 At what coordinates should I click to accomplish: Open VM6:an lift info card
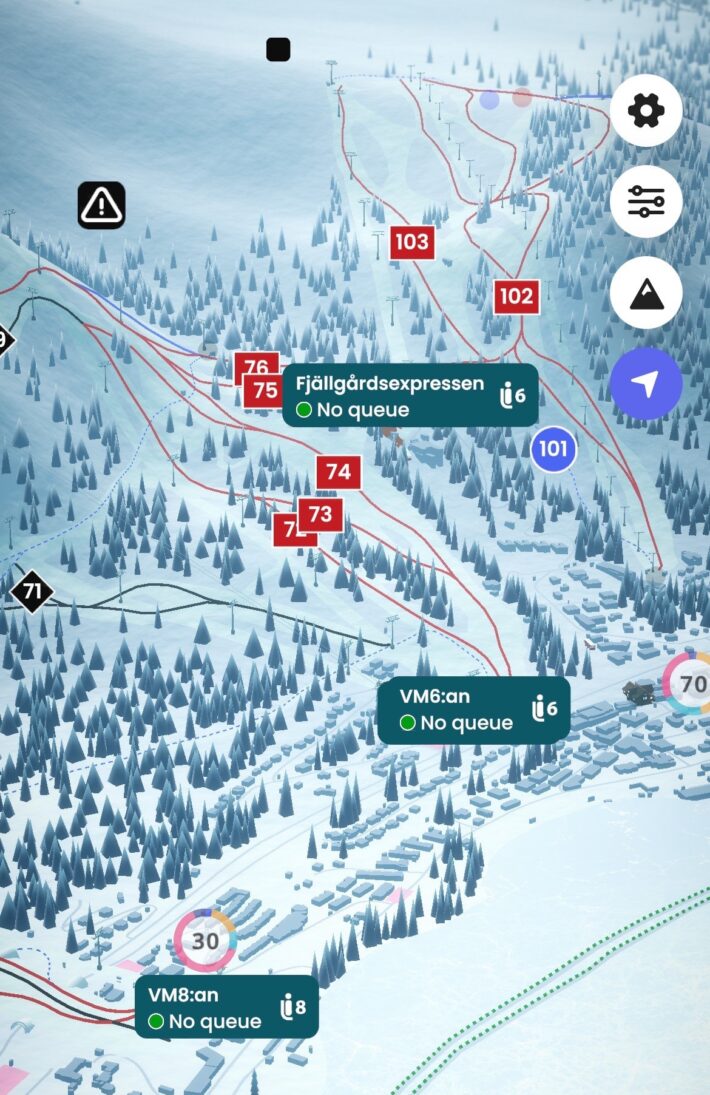[473, 710]
